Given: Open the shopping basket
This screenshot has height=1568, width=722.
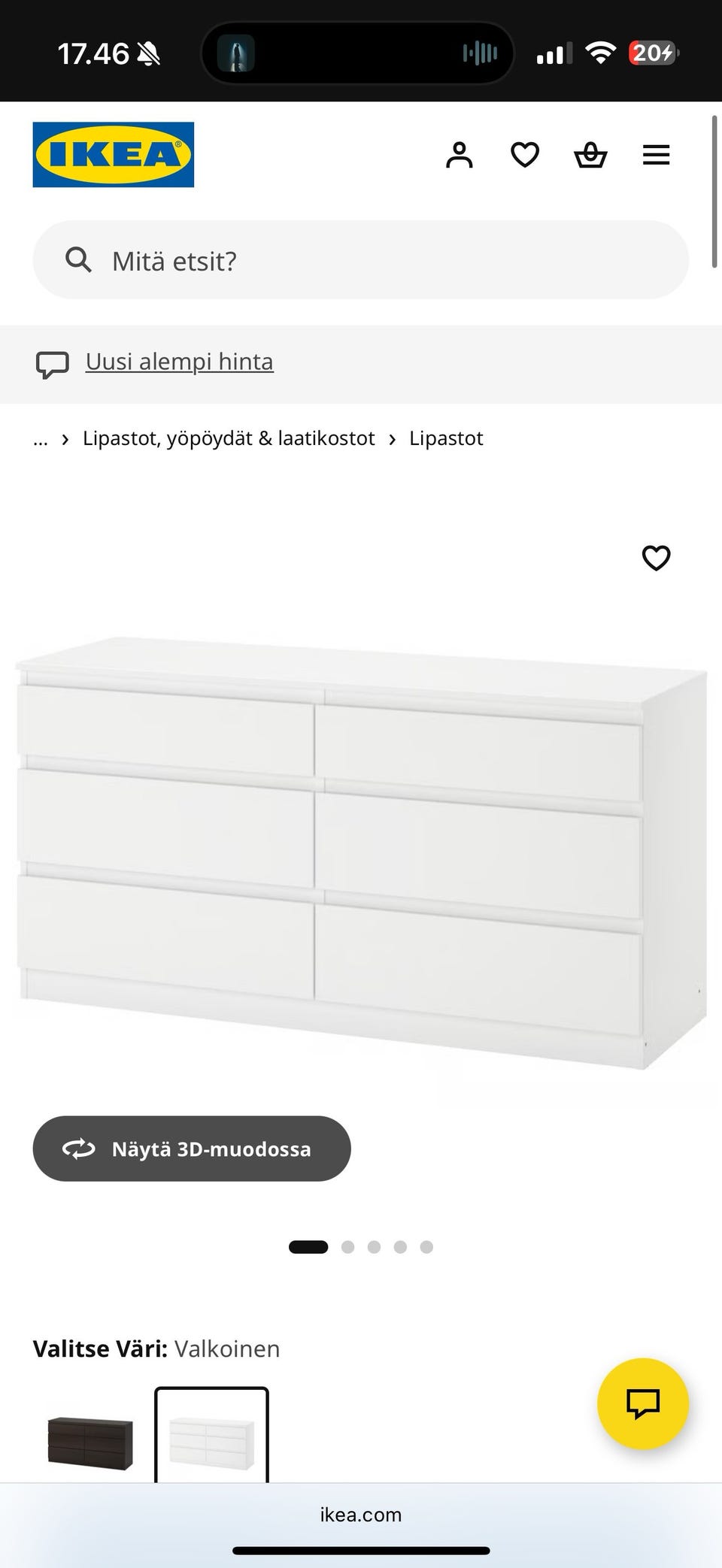Looking at the screenshot, I should (590, 155).
